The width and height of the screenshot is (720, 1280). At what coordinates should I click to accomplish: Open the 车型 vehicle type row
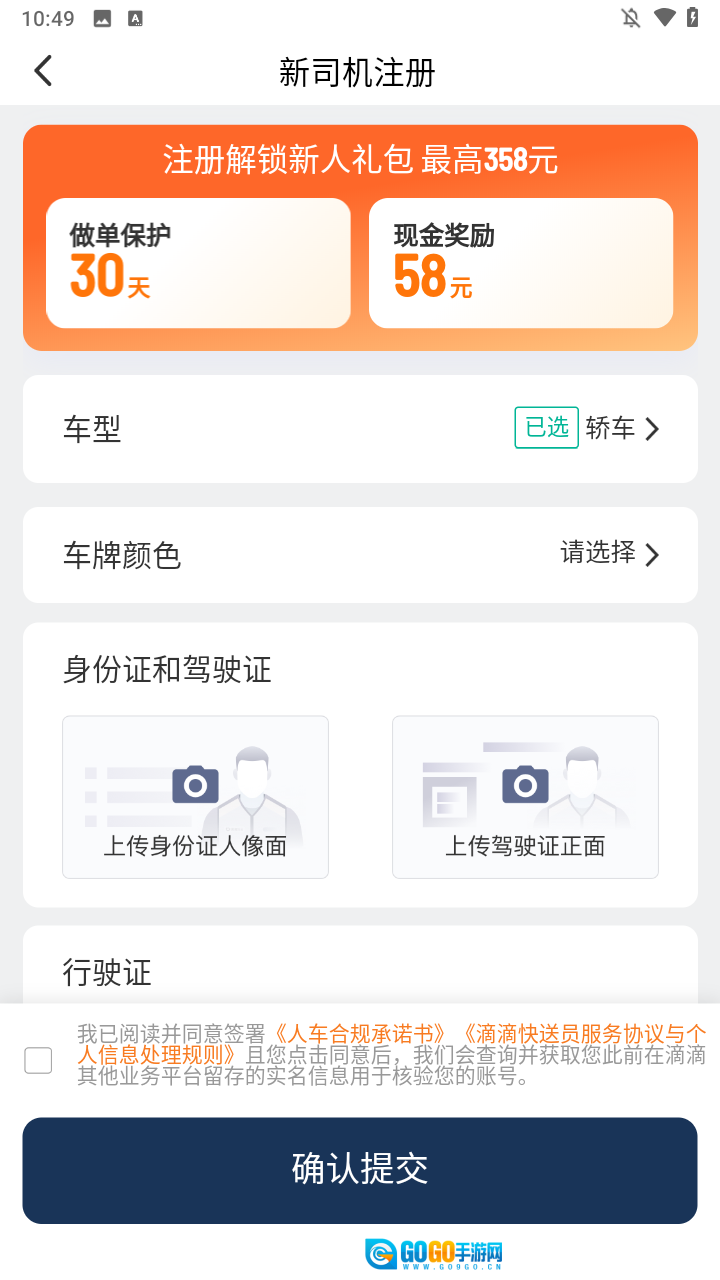point(360,429)
